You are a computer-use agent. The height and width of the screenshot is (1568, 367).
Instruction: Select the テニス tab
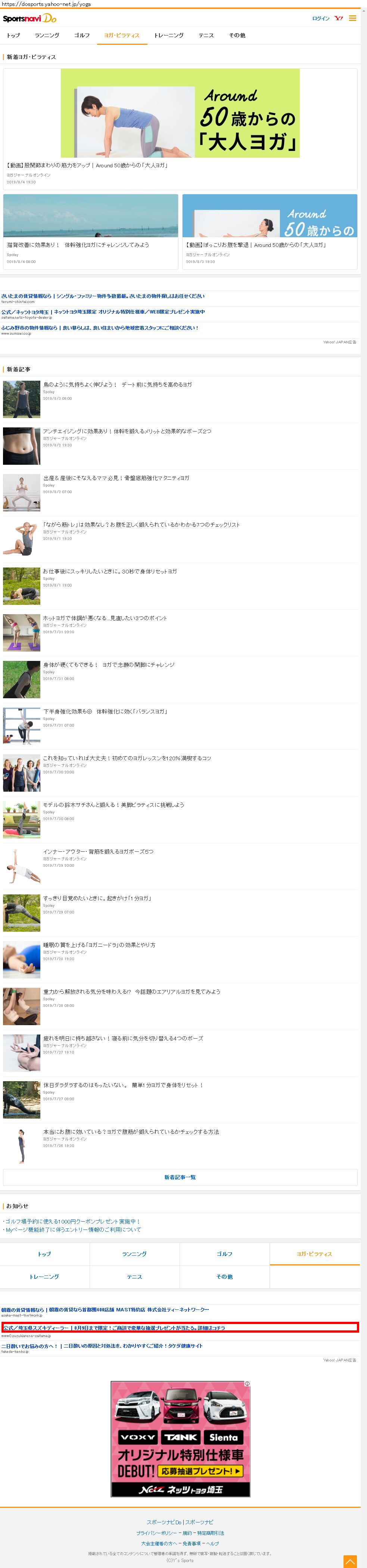[206, 36]
